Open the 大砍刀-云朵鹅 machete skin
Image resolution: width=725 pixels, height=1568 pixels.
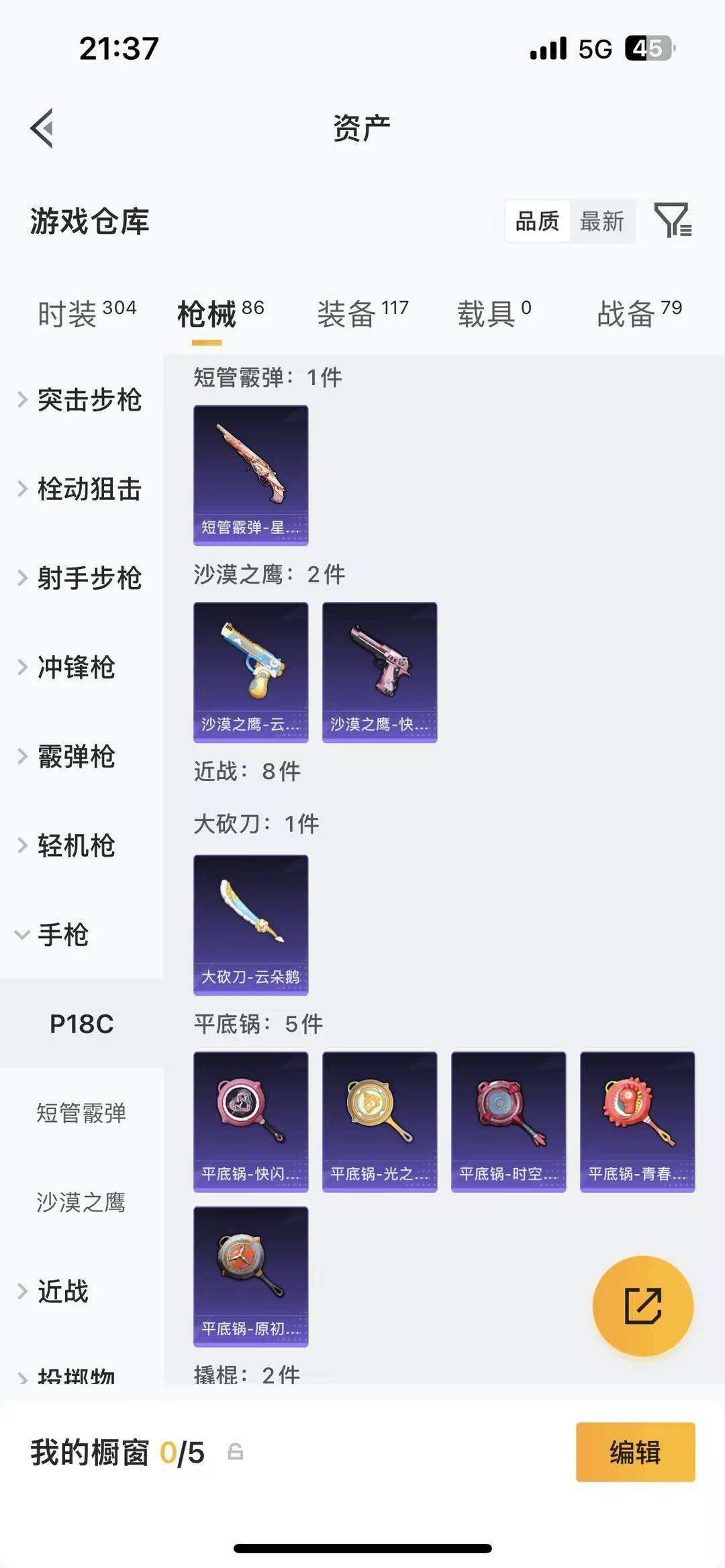point(250,923)
